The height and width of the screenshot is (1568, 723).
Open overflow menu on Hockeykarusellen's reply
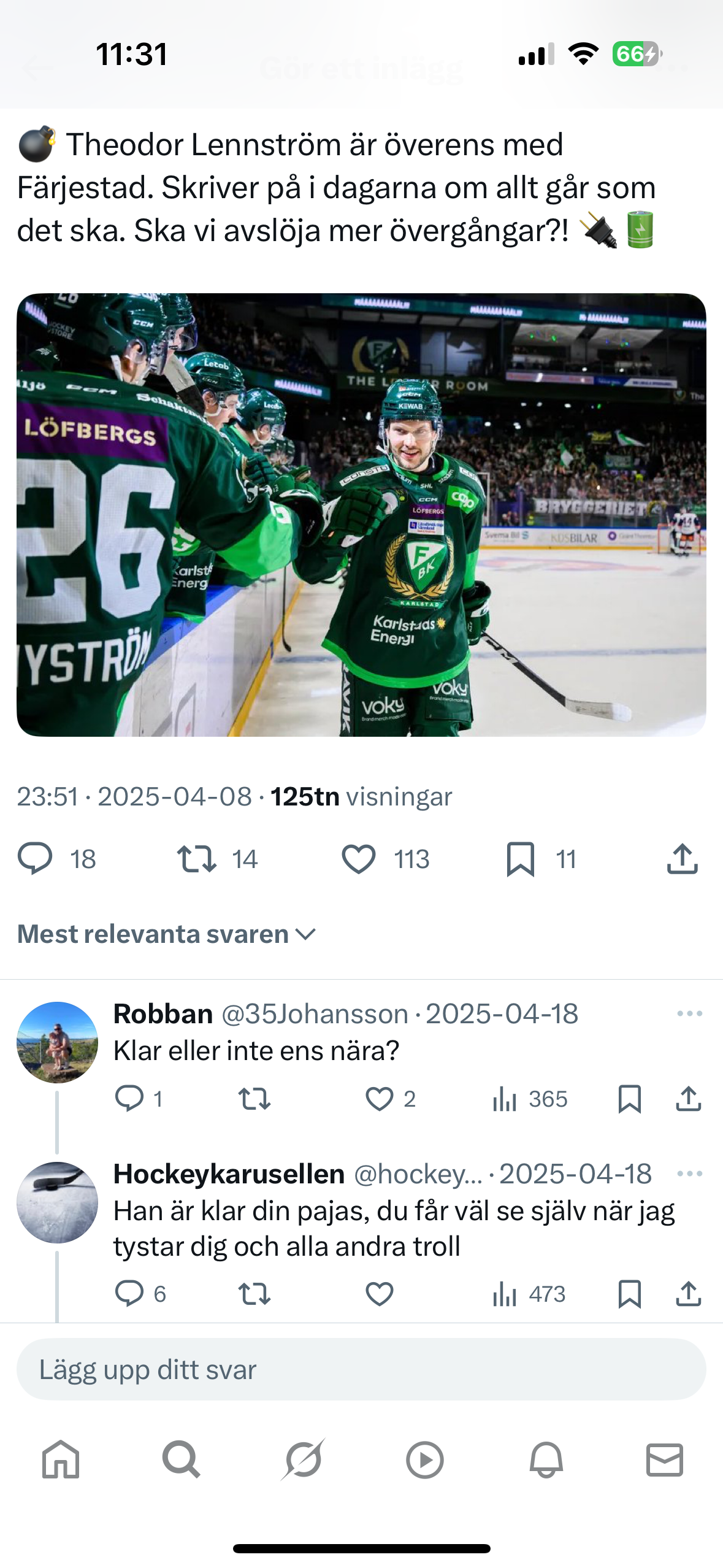[x=689, y=1174]
